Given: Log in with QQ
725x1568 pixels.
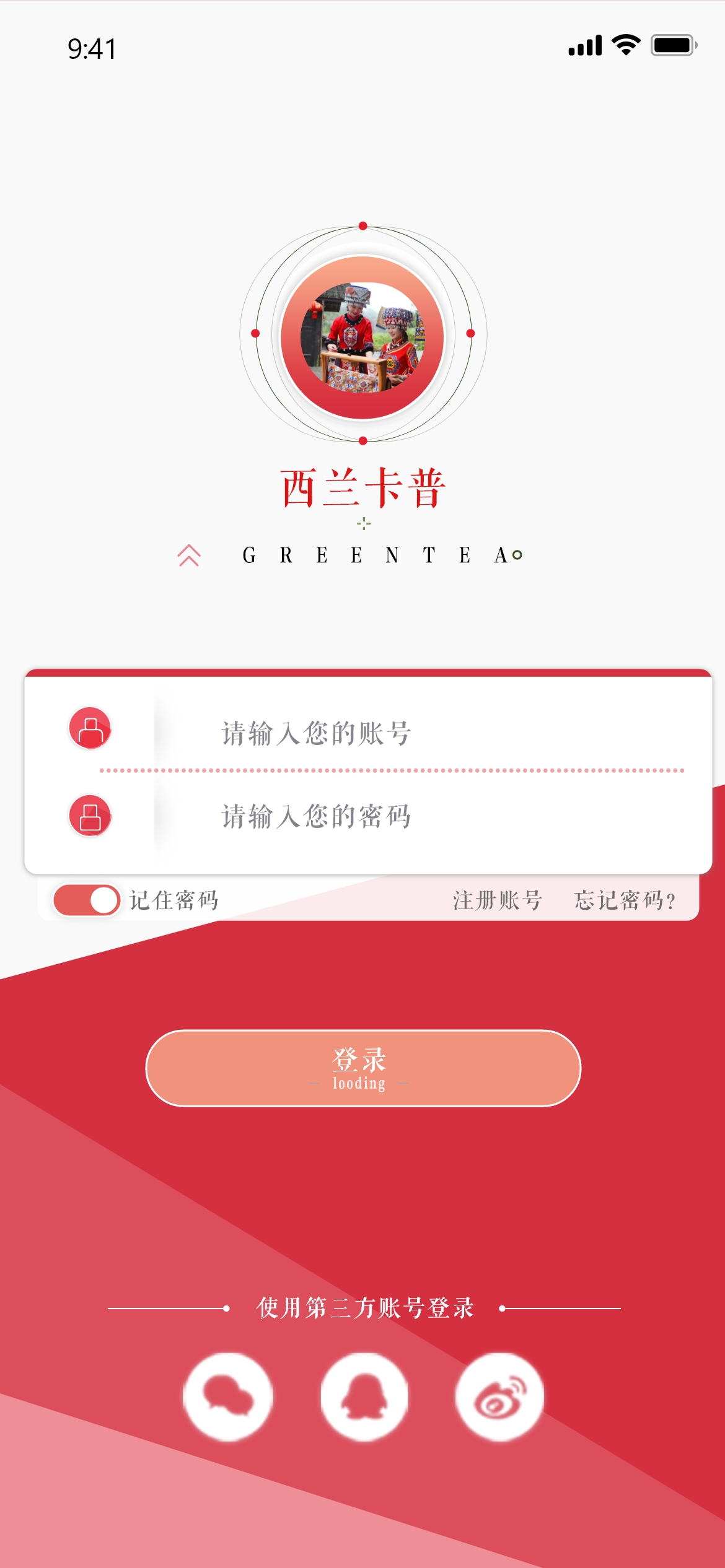Looking at the screenshot, I should 364,1397.
